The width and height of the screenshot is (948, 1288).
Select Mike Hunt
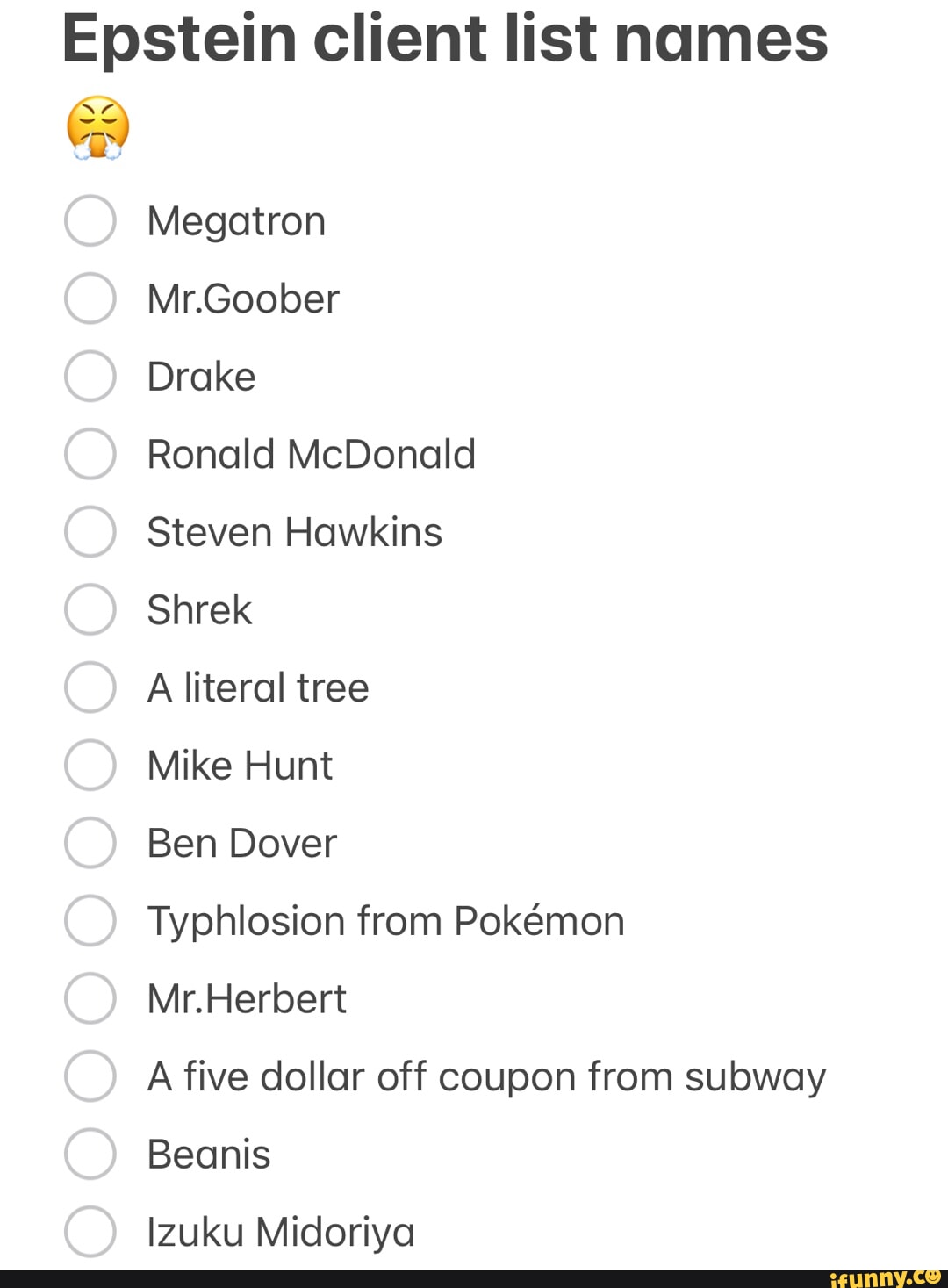pos(90,765)
